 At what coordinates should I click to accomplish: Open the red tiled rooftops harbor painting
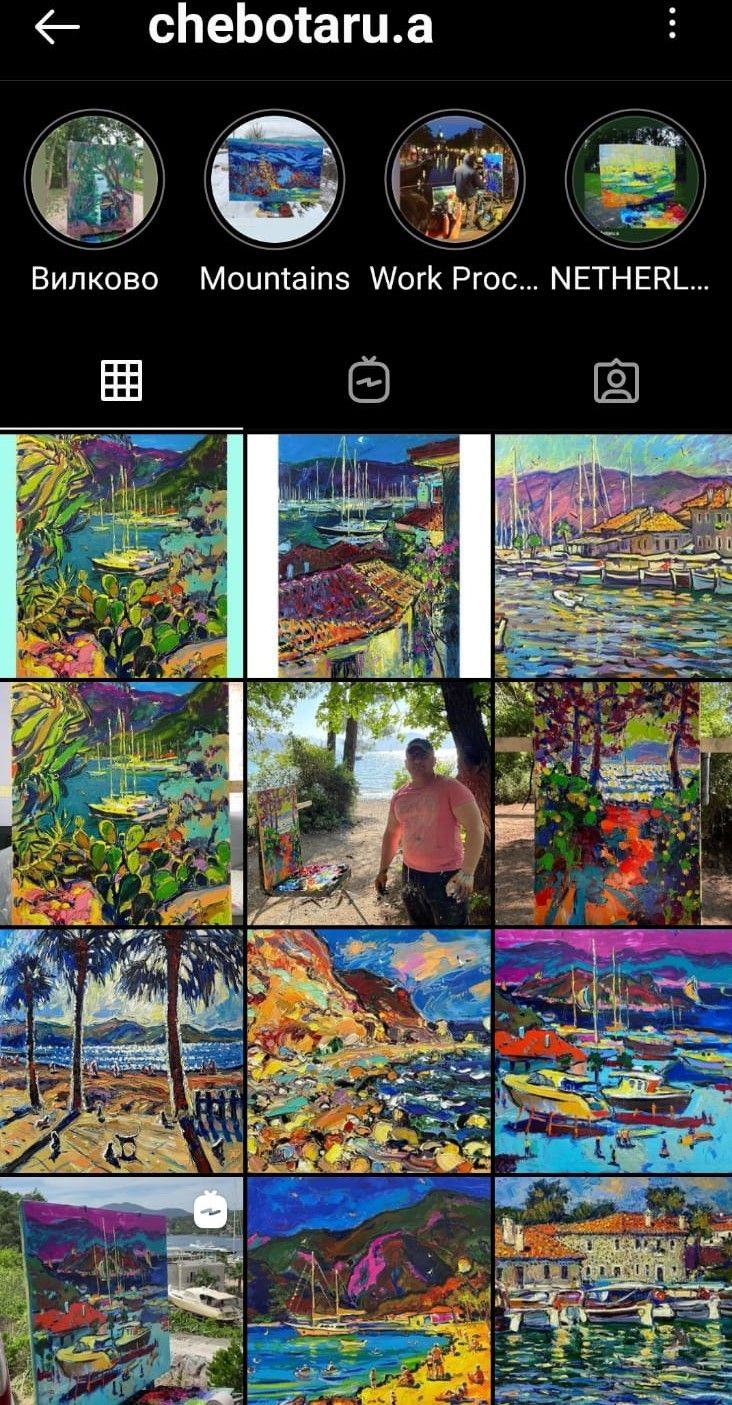tap(368, 556)
